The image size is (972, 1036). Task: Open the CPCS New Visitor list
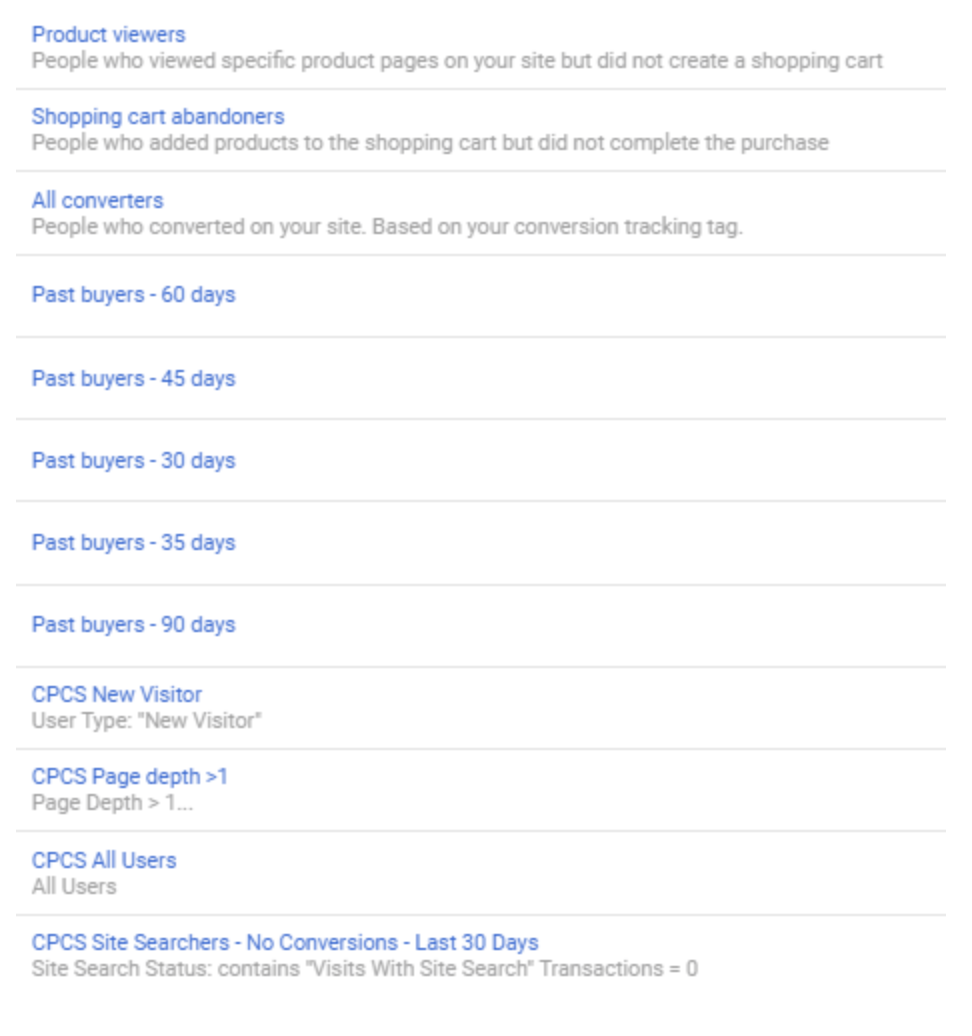click(x=117, y=694)
